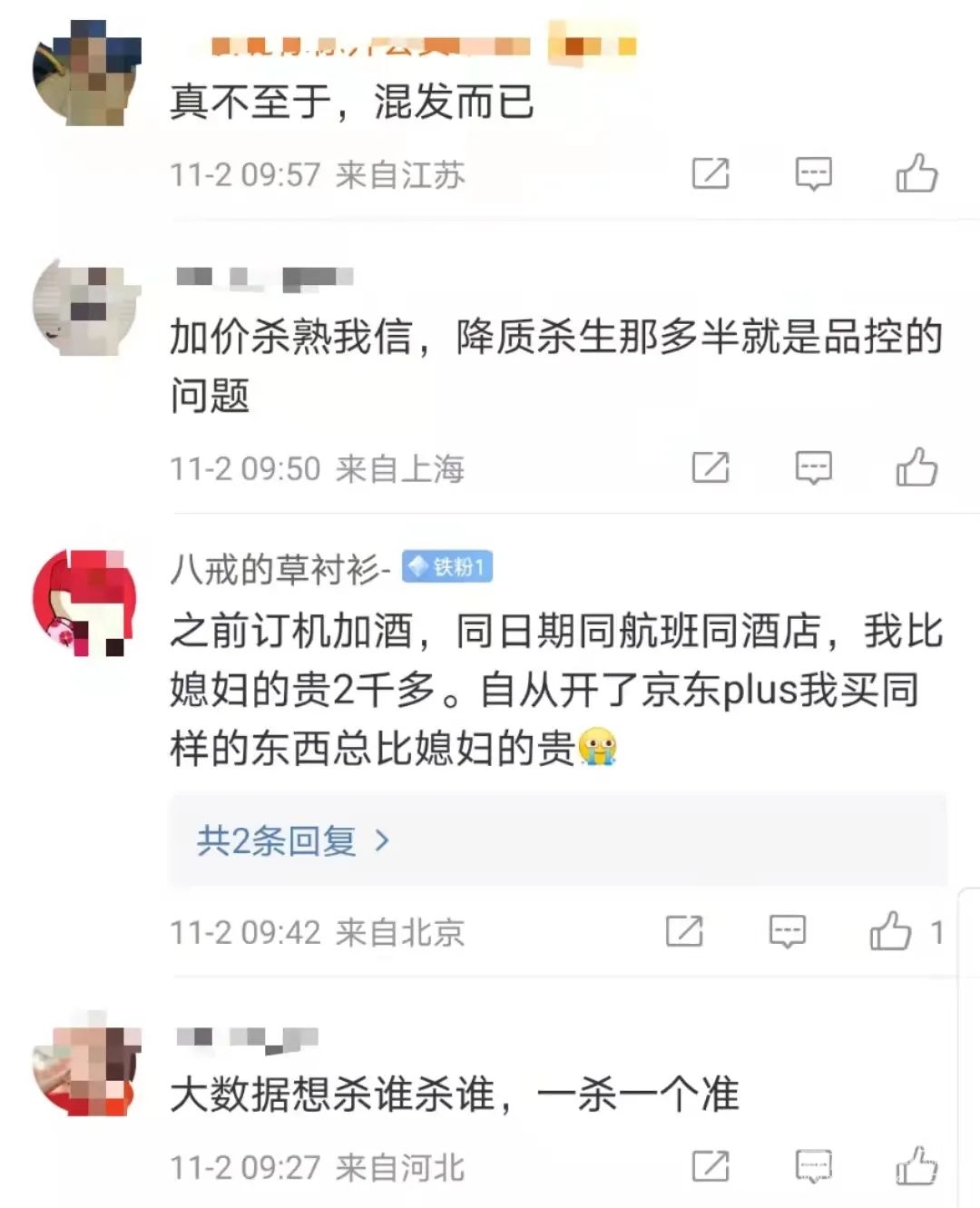The width and height of the screenshot is (980, 1208).
Task: Reply to the comment 真不至于，混发而已
Action: 813,172
